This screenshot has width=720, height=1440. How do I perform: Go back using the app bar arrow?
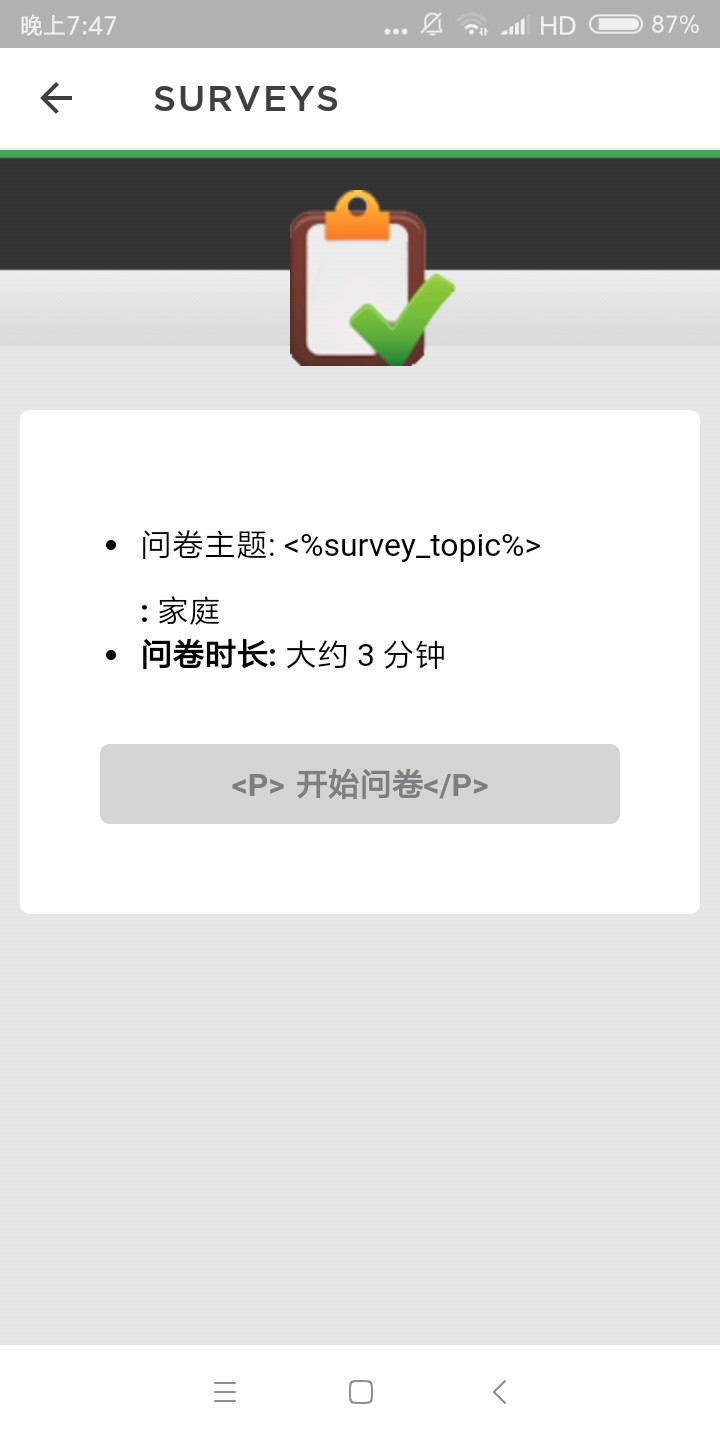click(x=56, y=98)
